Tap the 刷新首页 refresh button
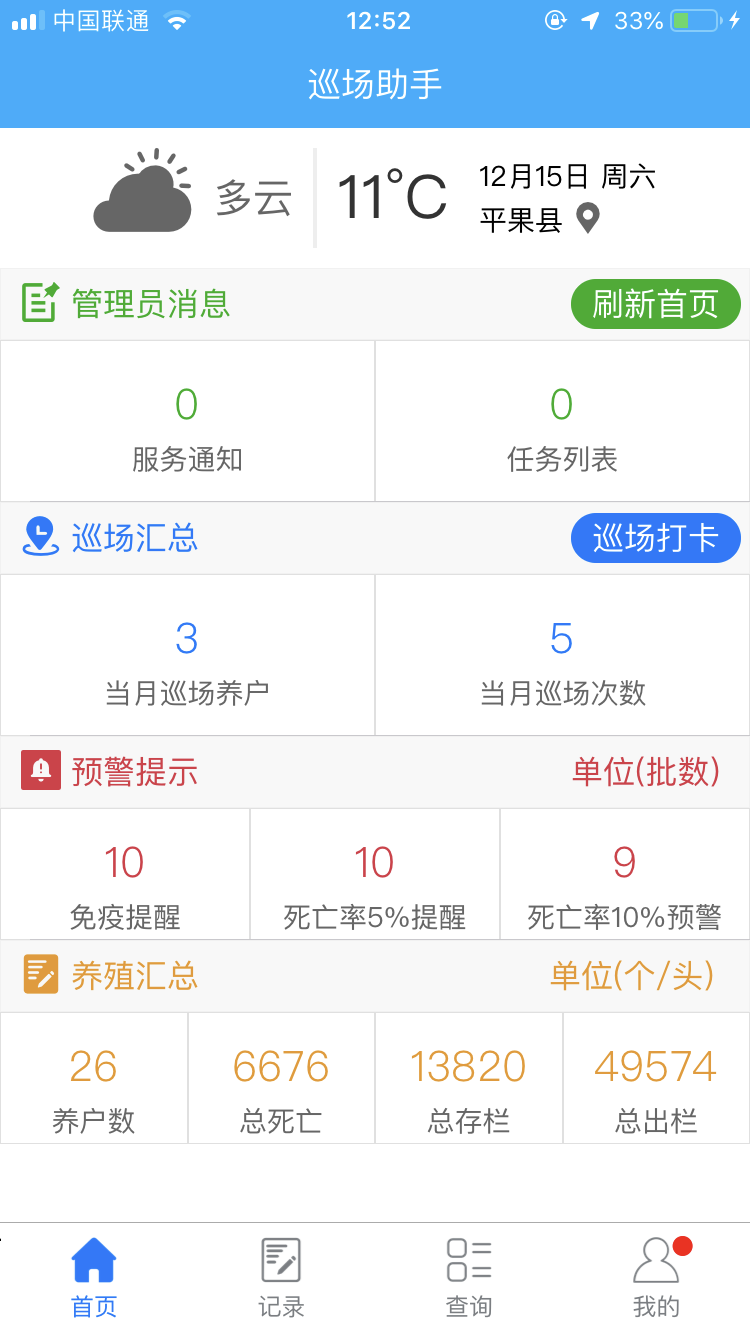This screenshot has height=1334, width=750. (x=655, y=304)
